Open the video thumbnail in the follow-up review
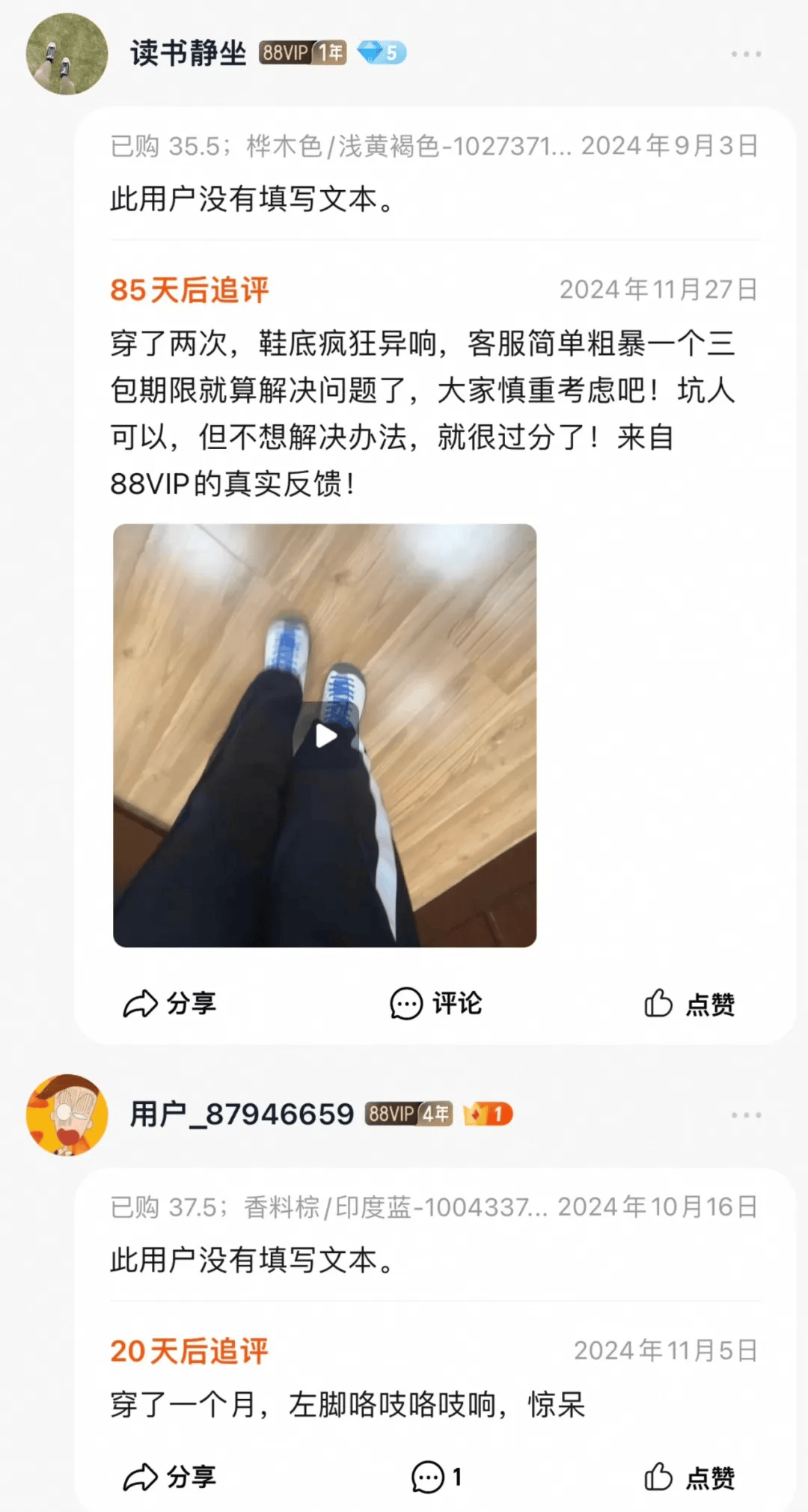The width and height of the screenshot is (808, 1512). (325, 736)
